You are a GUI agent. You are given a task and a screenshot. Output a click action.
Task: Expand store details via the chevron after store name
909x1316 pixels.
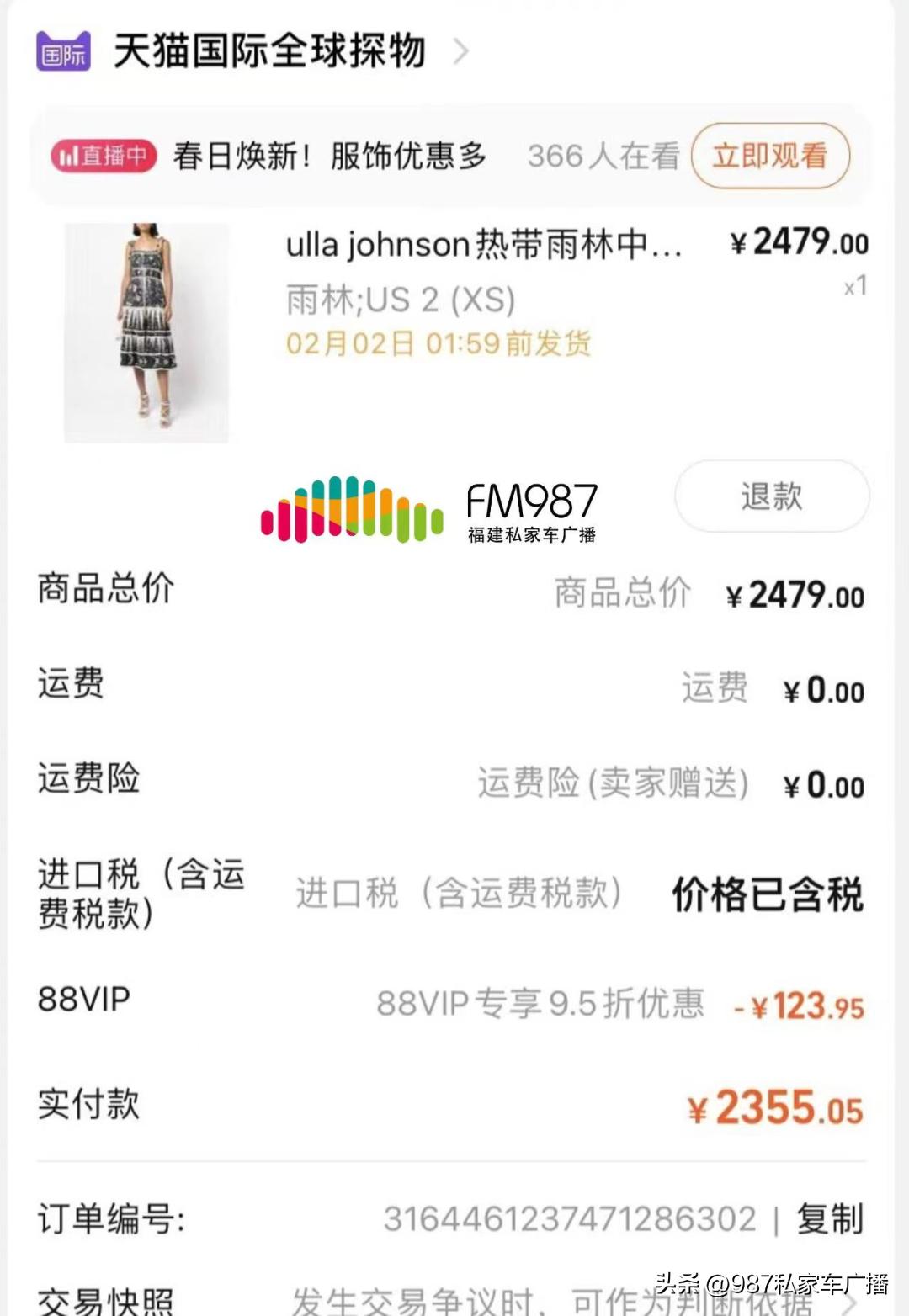(x=461, y=51)
